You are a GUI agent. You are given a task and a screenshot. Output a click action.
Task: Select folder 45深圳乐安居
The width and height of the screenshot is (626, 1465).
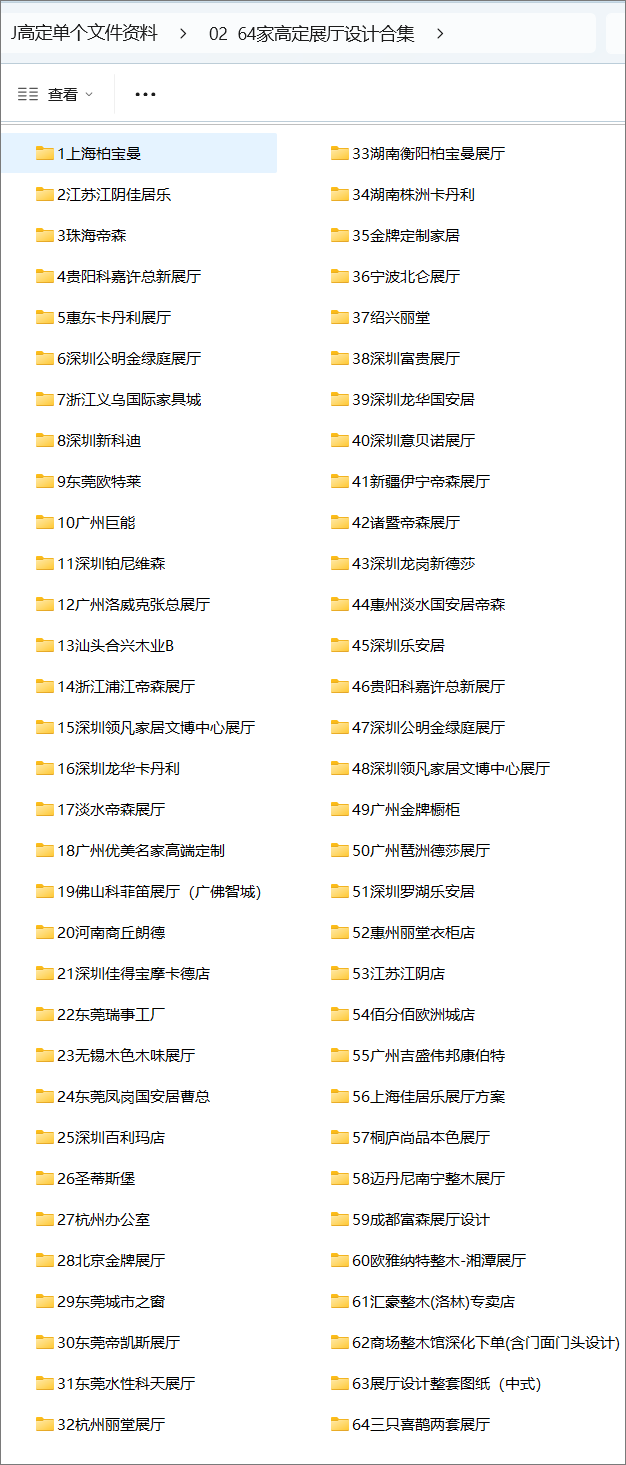398,645
